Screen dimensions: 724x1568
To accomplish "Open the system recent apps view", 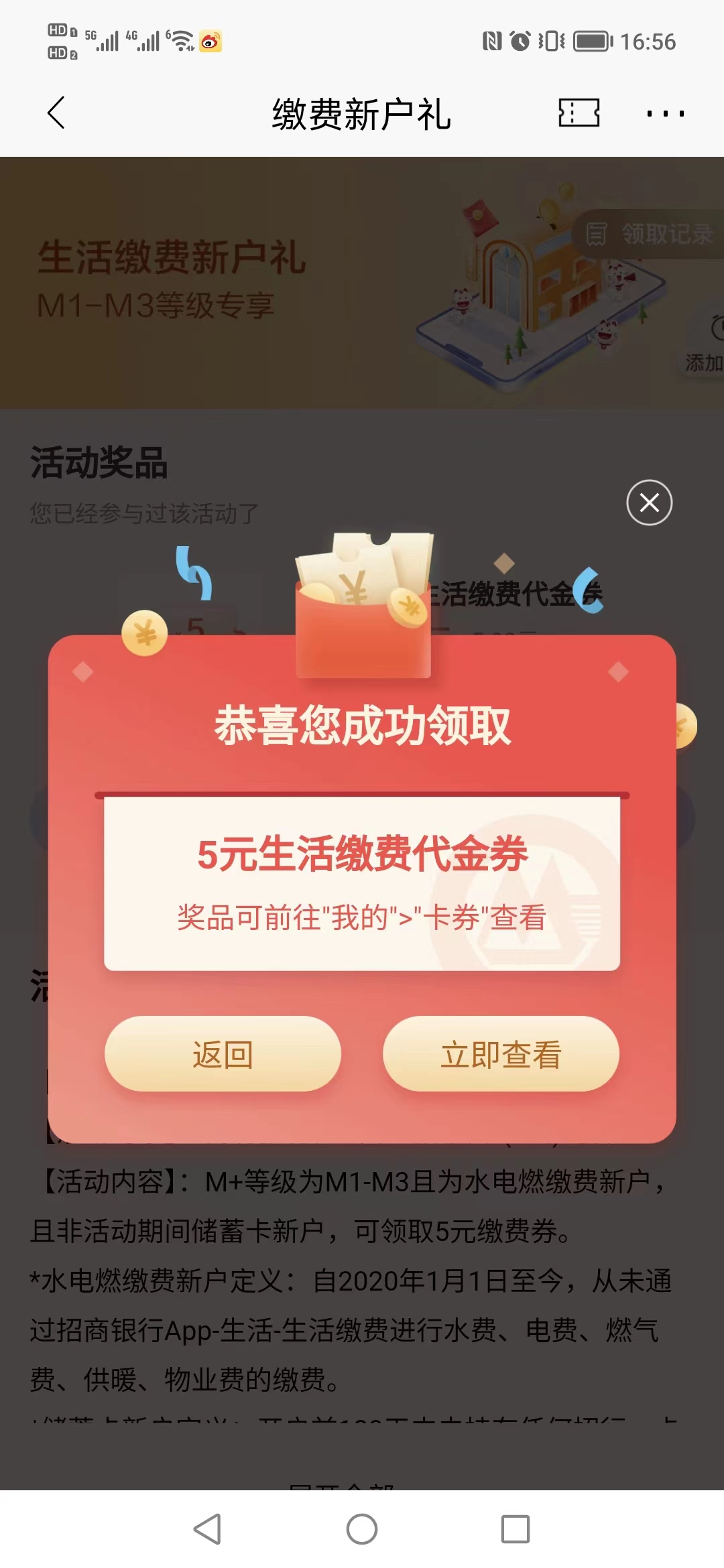I will pos(516,1529).
